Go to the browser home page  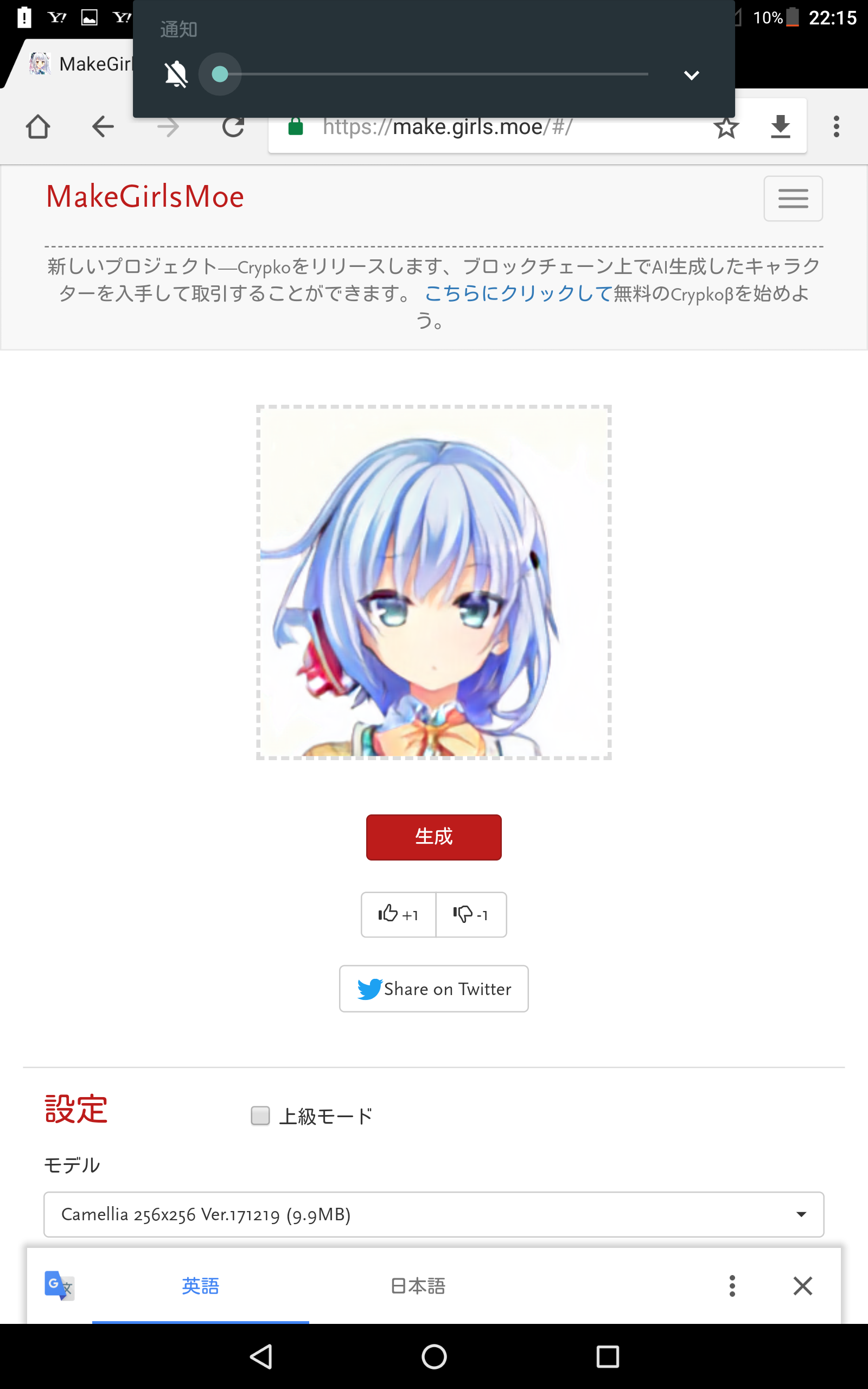point(38,127)
